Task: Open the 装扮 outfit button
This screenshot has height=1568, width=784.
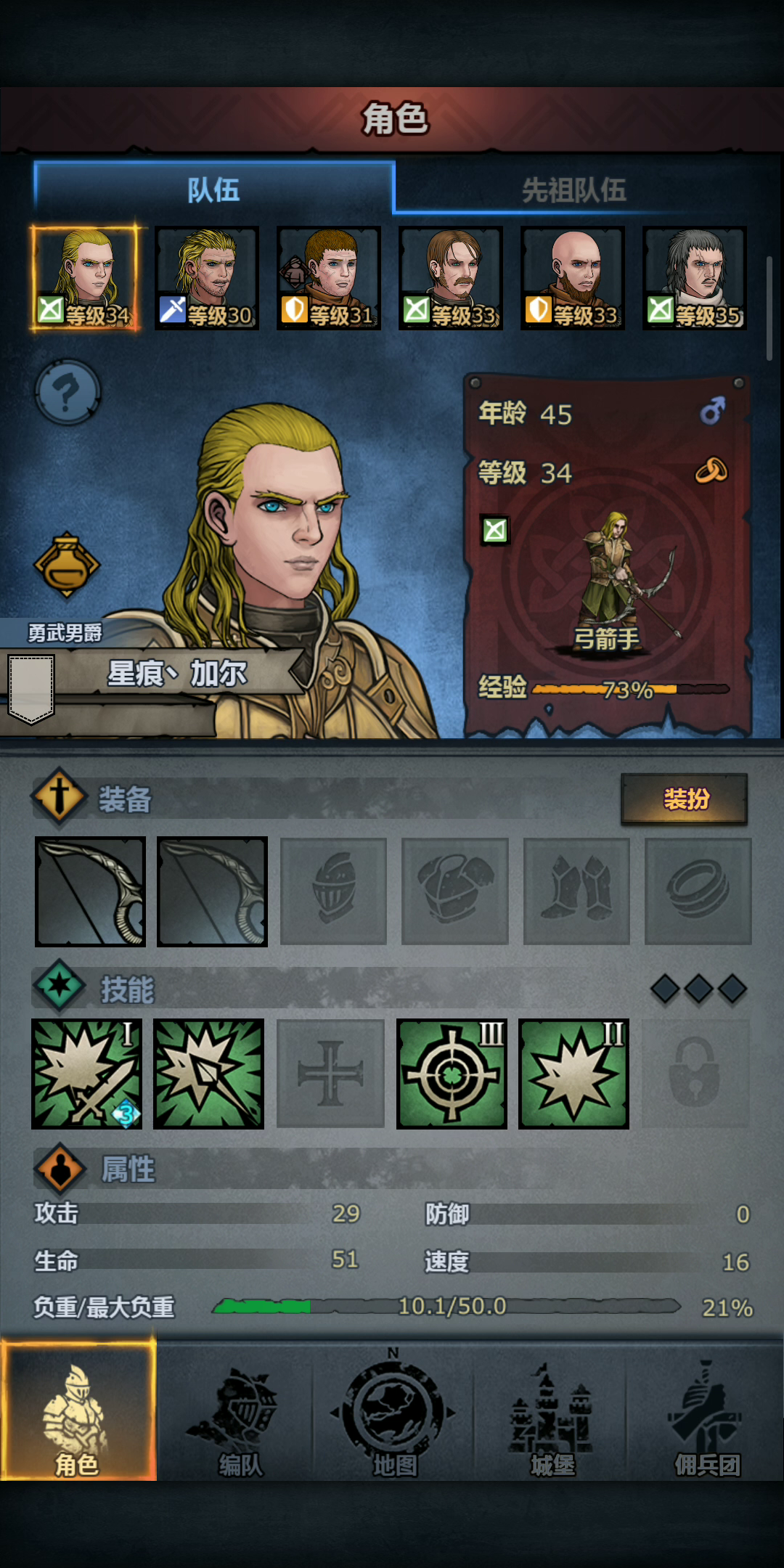Action: (684, 799)
